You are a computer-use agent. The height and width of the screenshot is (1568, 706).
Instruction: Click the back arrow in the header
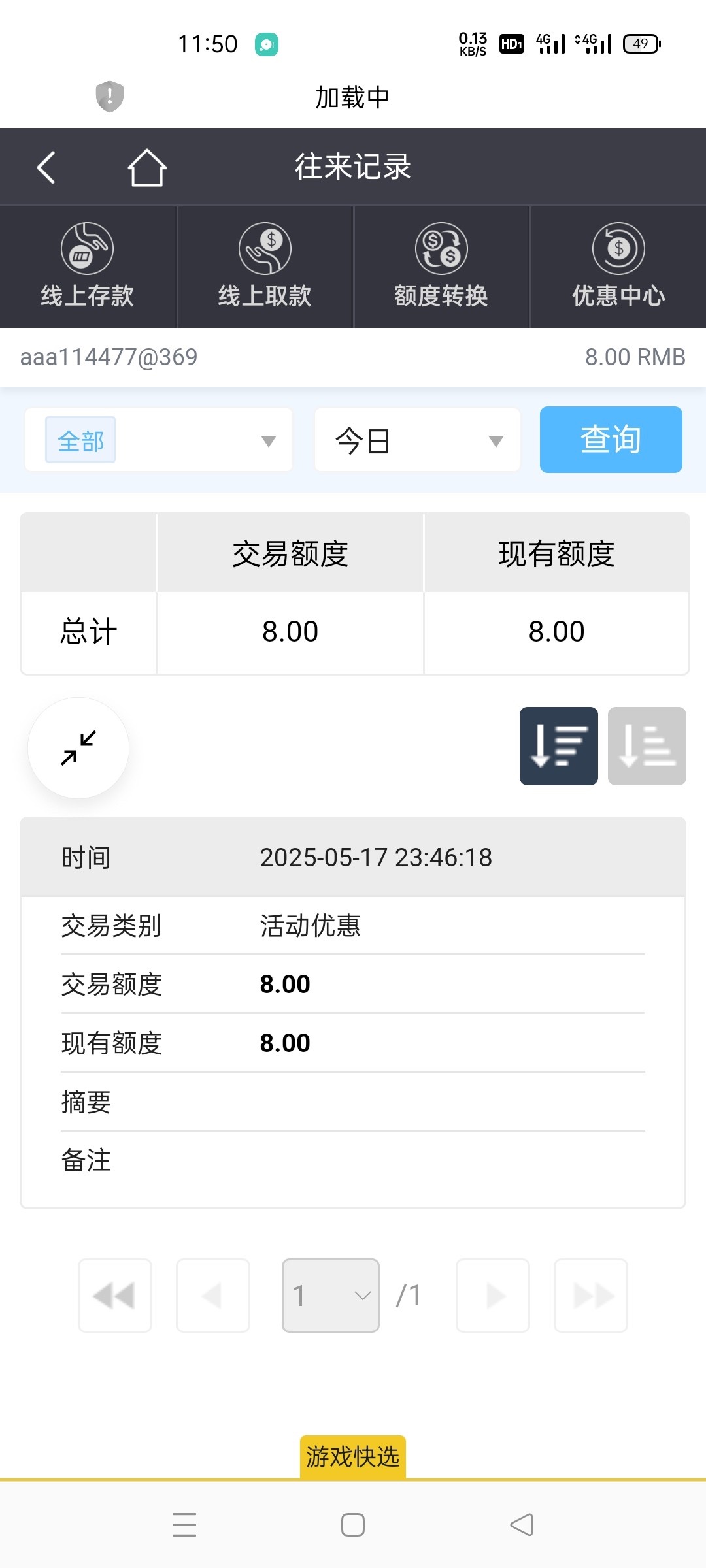point(46,167)
